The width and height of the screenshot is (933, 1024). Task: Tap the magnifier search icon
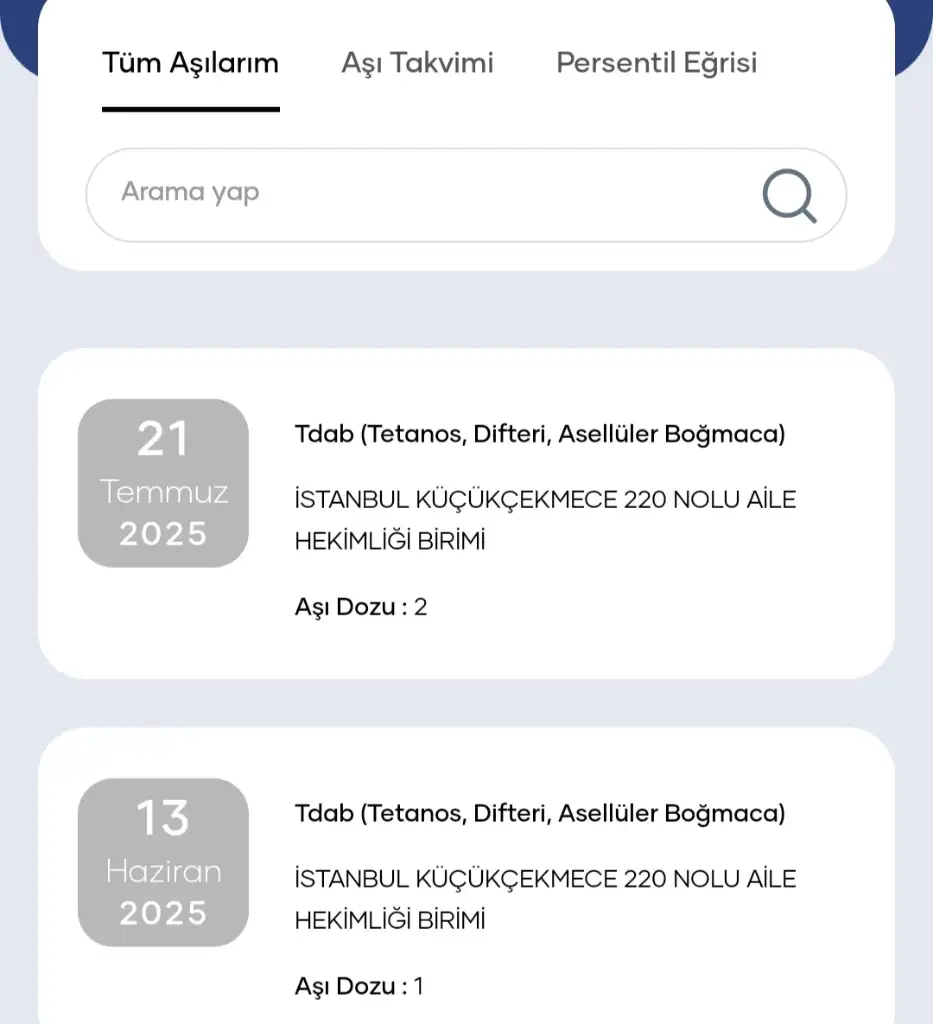click(x=789, y=196)
